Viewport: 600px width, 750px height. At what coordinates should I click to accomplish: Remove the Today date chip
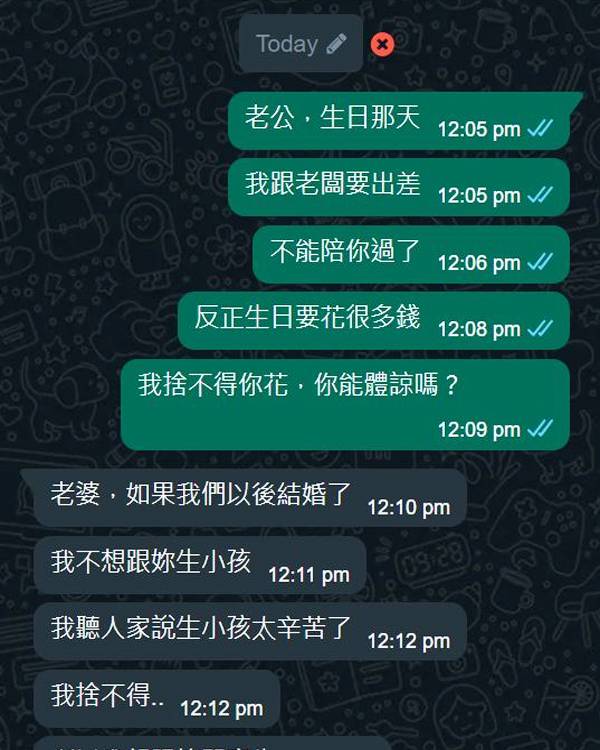[382, 44]
